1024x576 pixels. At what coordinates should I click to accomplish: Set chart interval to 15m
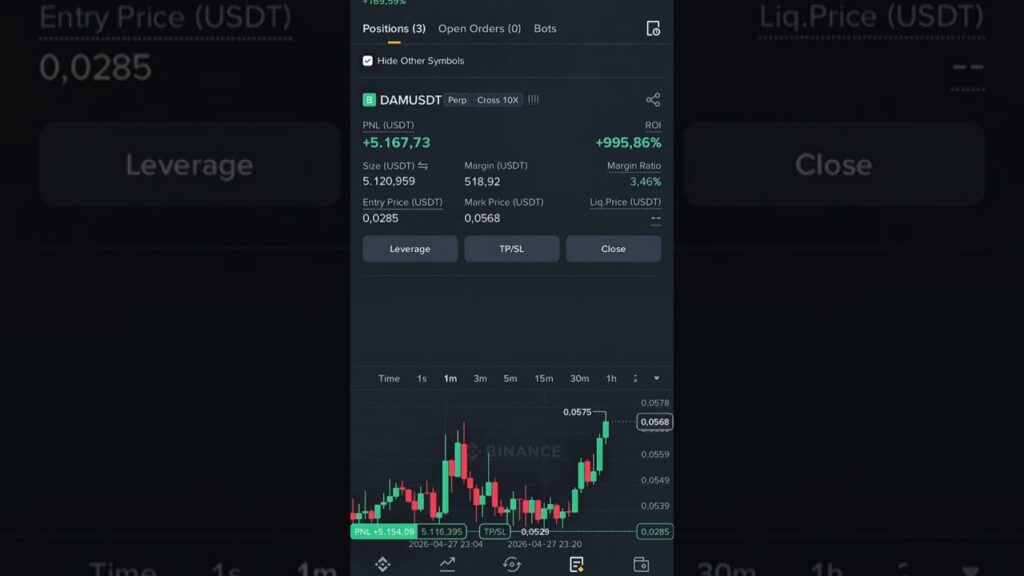tap(543, 379)
